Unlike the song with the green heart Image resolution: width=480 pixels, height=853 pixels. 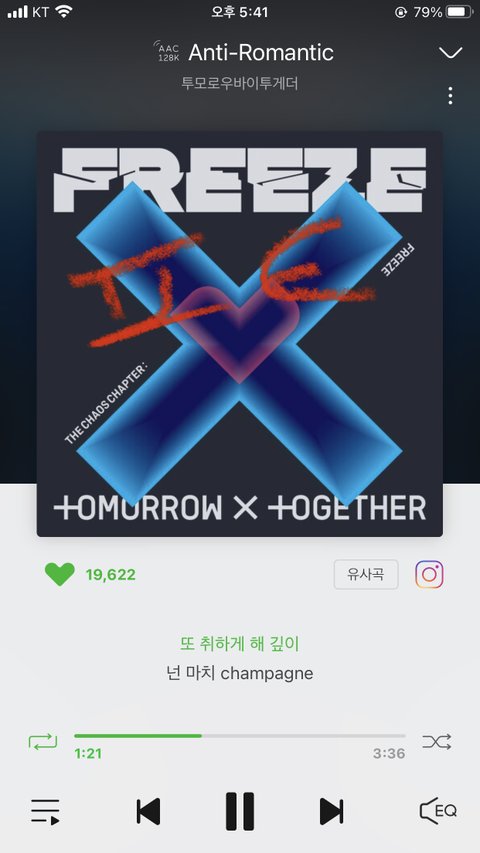(60, 574)
